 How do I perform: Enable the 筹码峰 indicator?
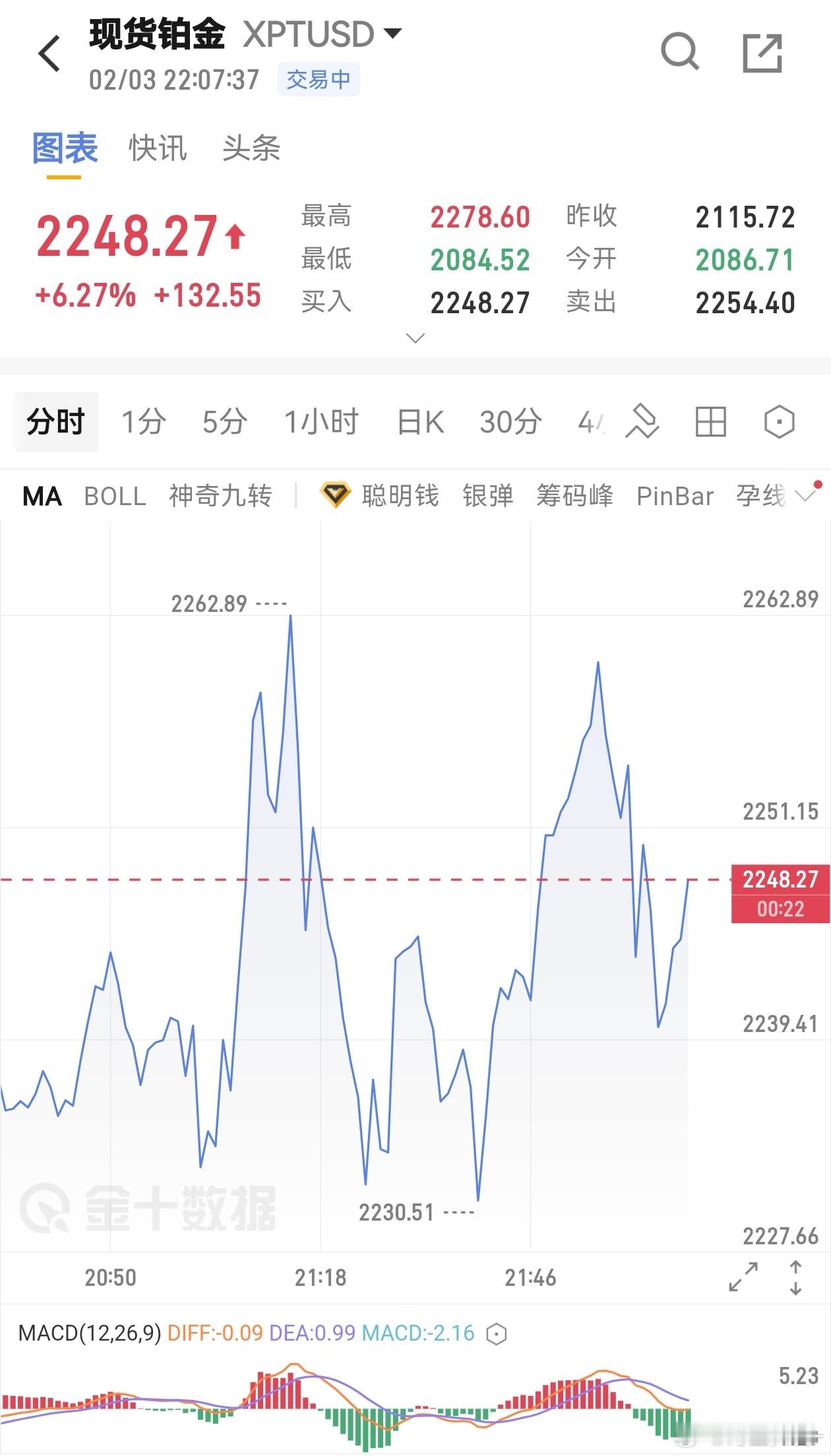(x=575, y=497)
